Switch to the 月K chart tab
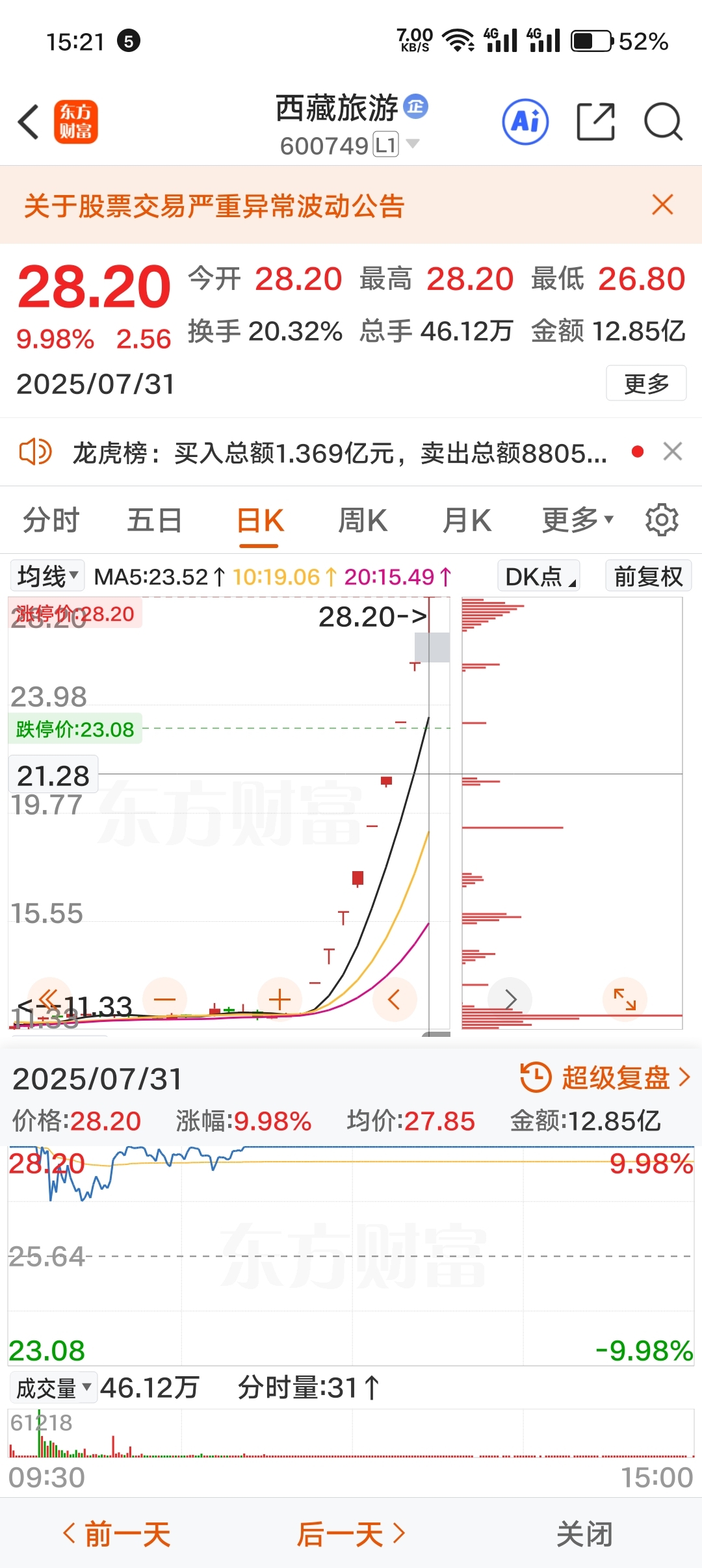The height and width of the screenshot is (1568, 702). click(x=467, y=521)
